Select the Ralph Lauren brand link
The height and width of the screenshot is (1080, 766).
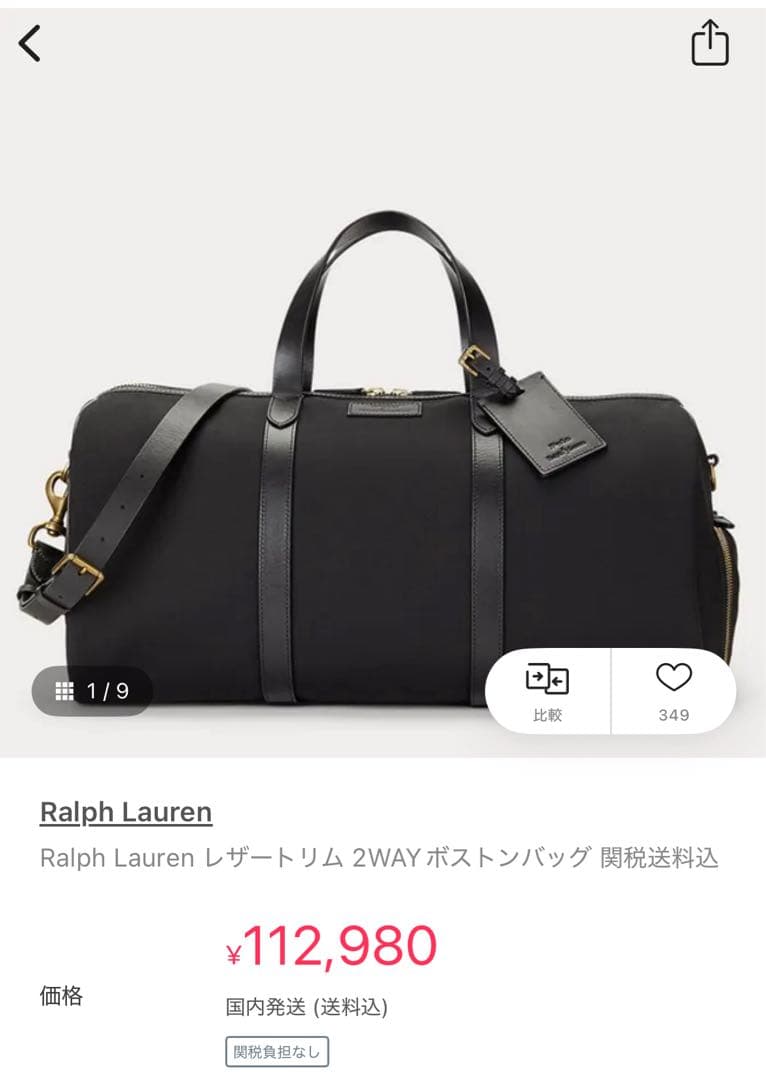pyautogui.click(x=124, y=812)
